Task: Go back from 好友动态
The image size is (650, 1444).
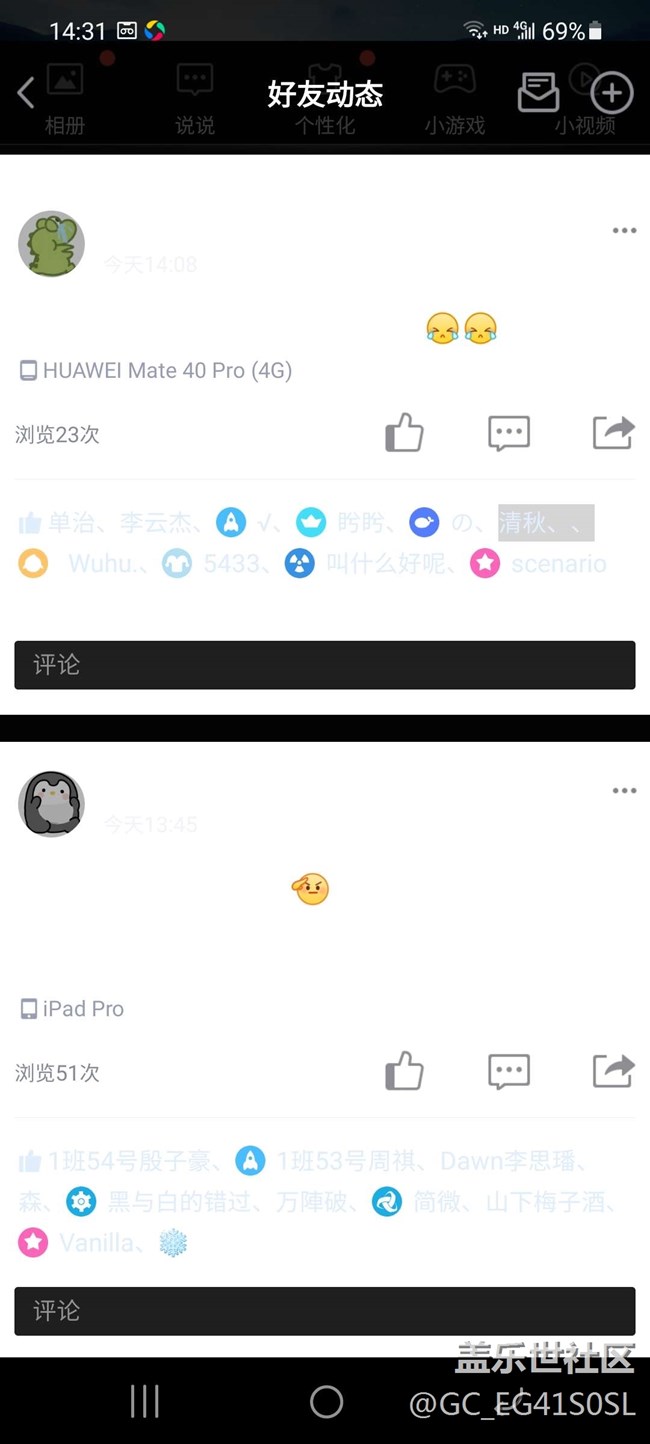Action: point(26,93)
